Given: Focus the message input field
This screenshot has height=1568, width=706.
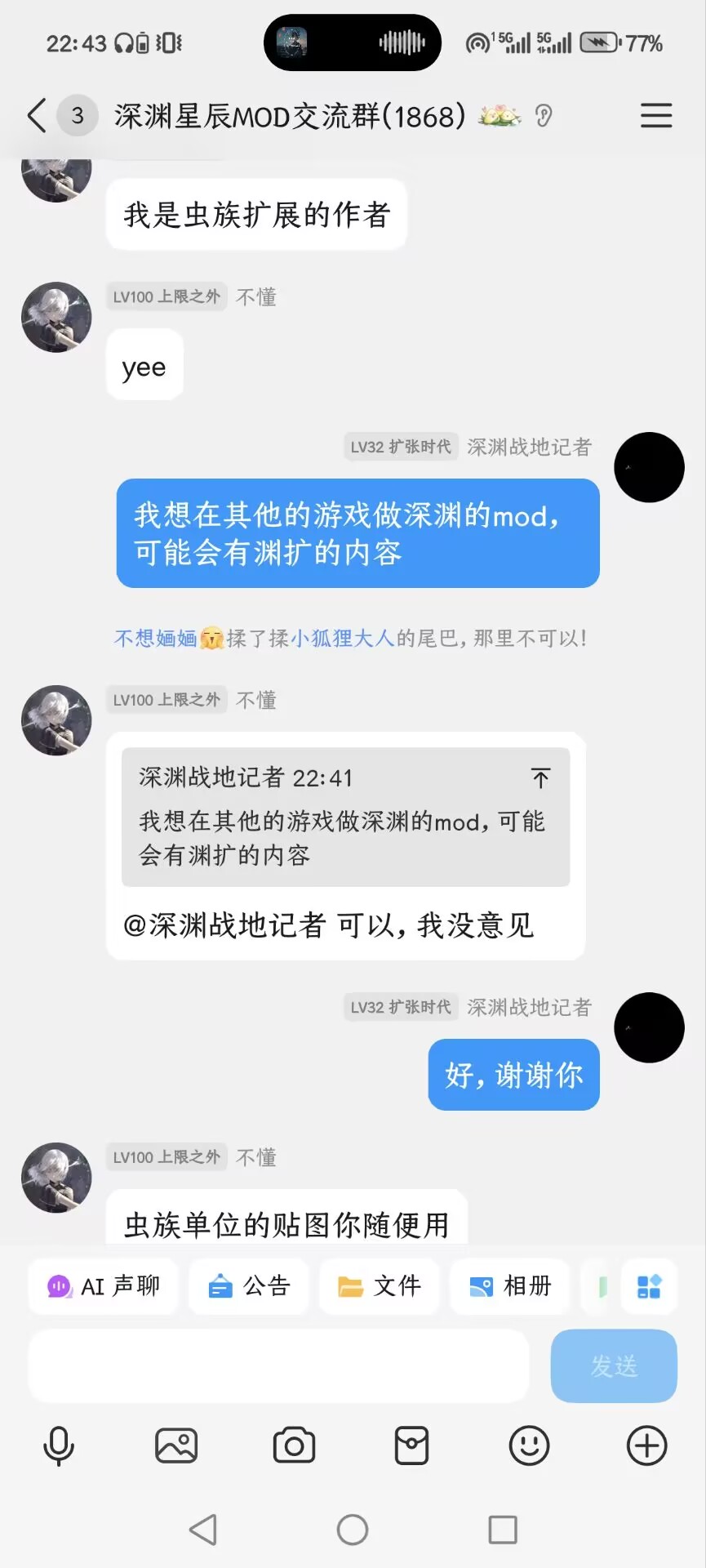Looking at the screenshot, I should click(x=278, y=1365).
